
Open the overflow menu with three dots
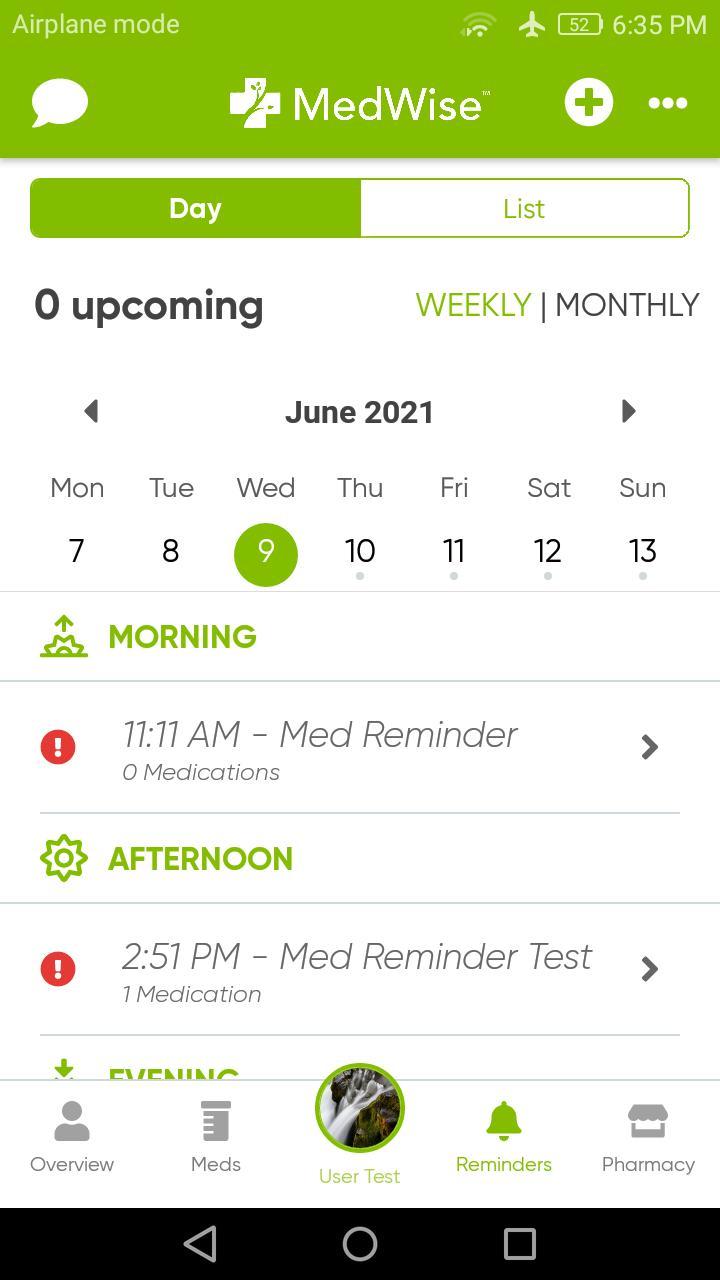667,102
